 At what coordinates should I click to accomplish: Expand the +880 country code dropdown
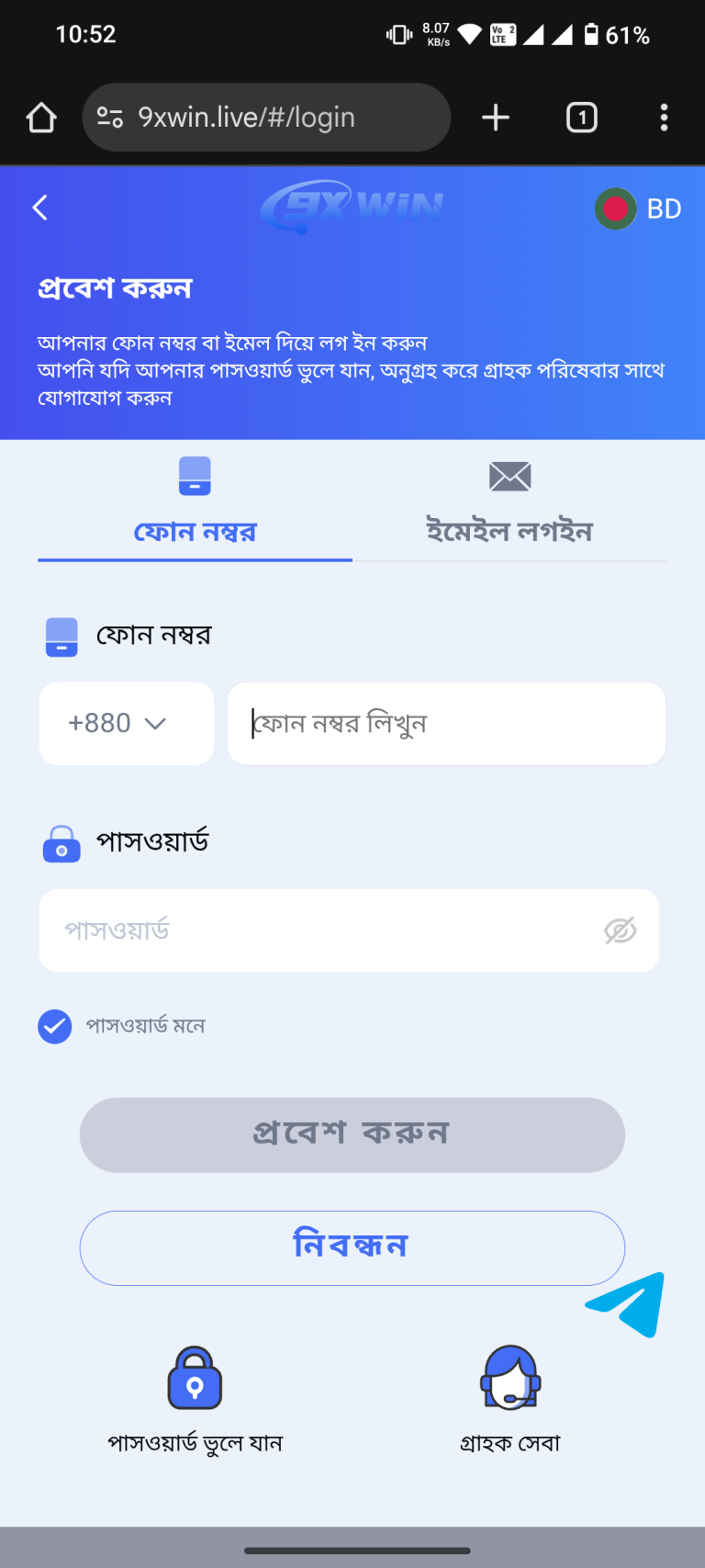point(126,723)
